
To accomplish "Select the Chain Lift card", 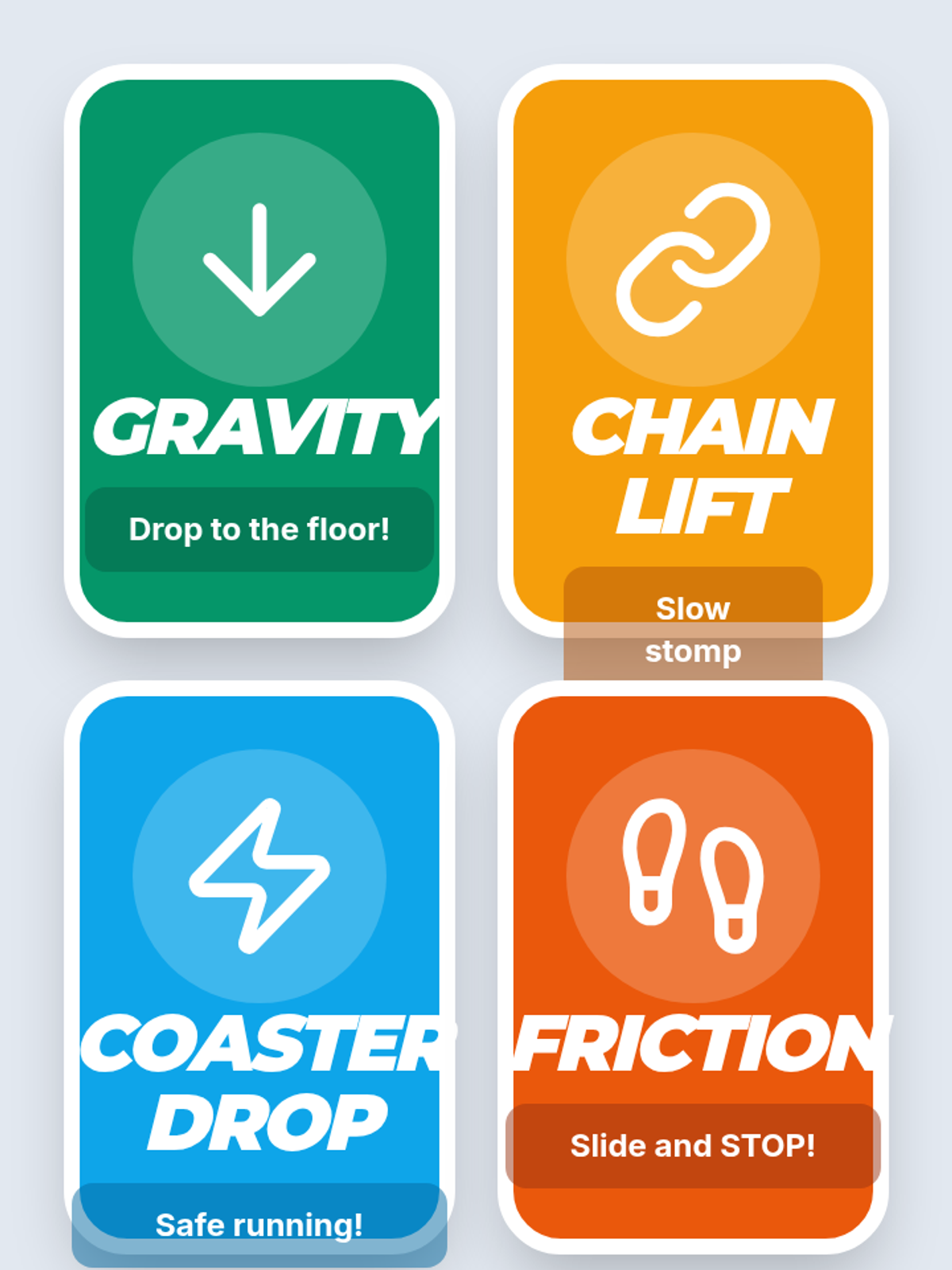I will [693, 349].
